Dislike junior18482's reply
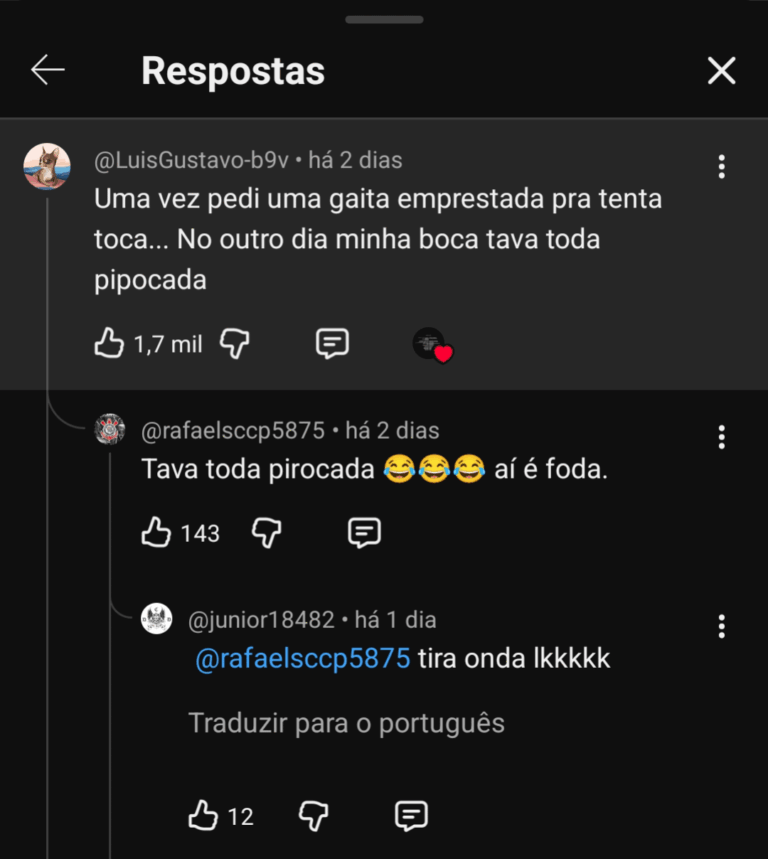 click(313, 816)
